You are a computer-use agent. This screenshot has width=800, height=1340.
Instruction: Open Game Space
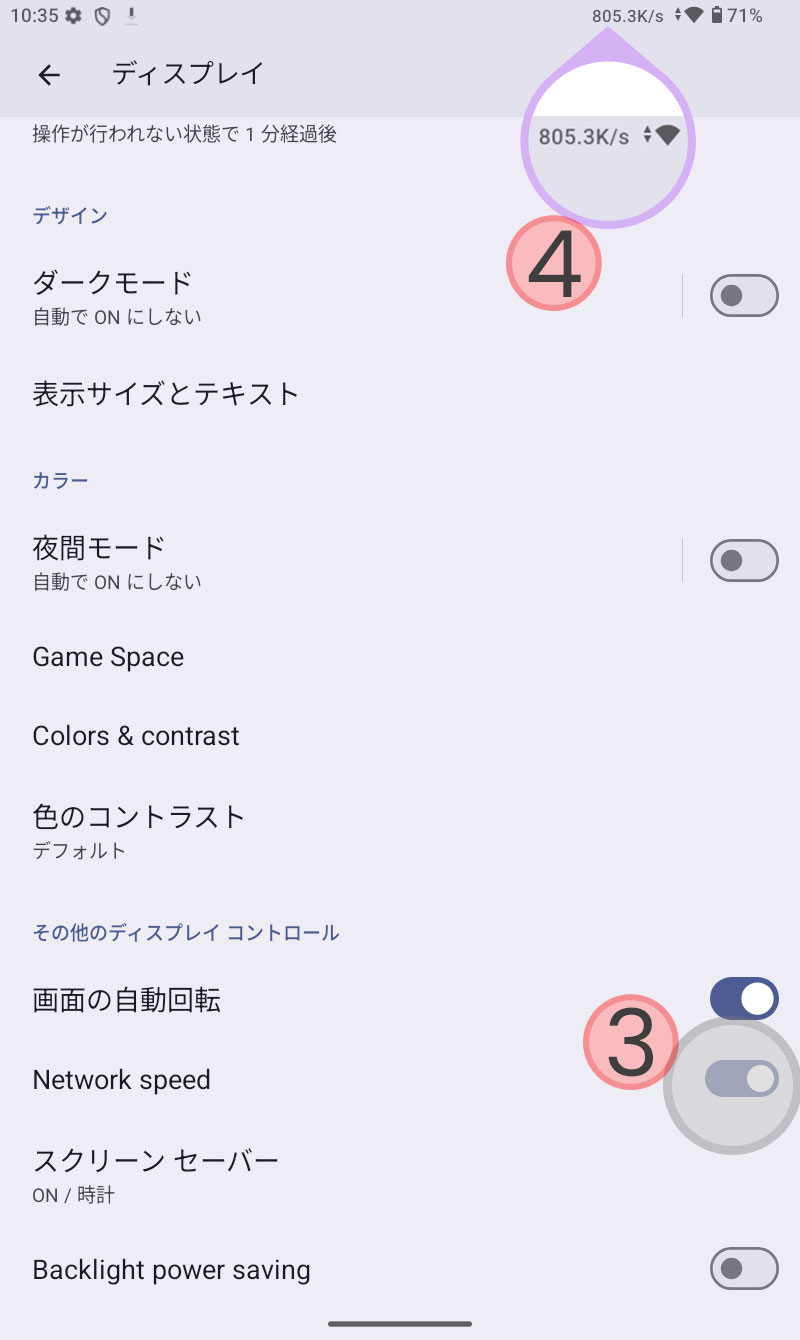pos(400,657)
